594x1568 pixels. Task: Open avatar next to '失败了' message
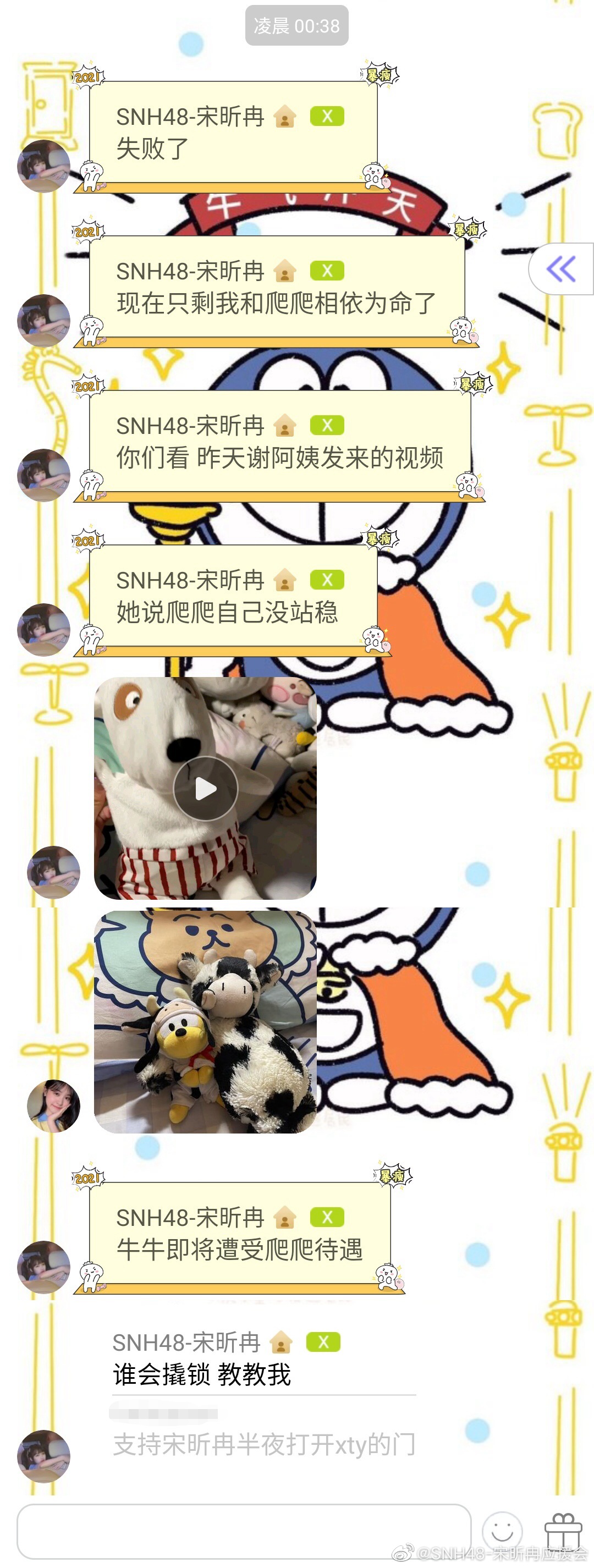click(44, 166)
